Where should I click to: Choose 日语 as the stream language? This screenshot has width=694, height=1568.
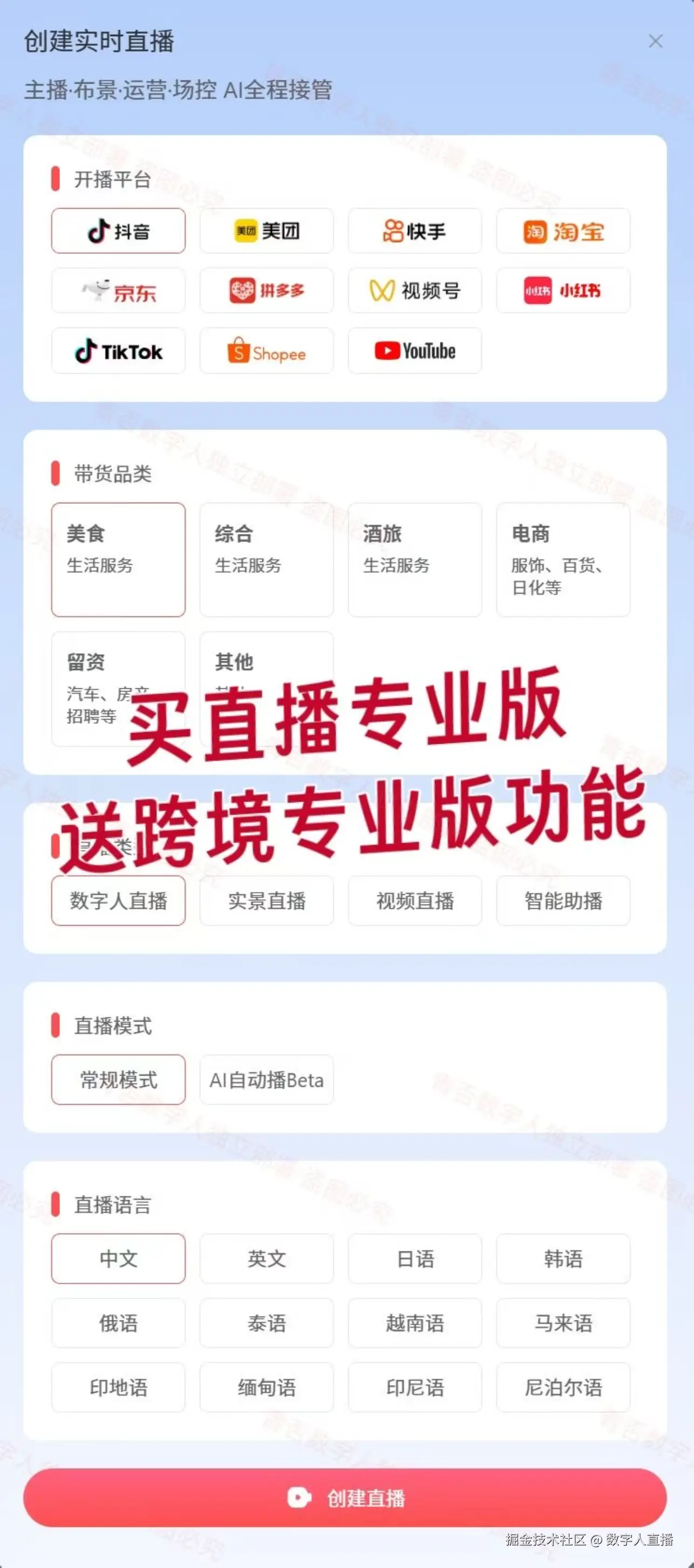pos(414,1258)
